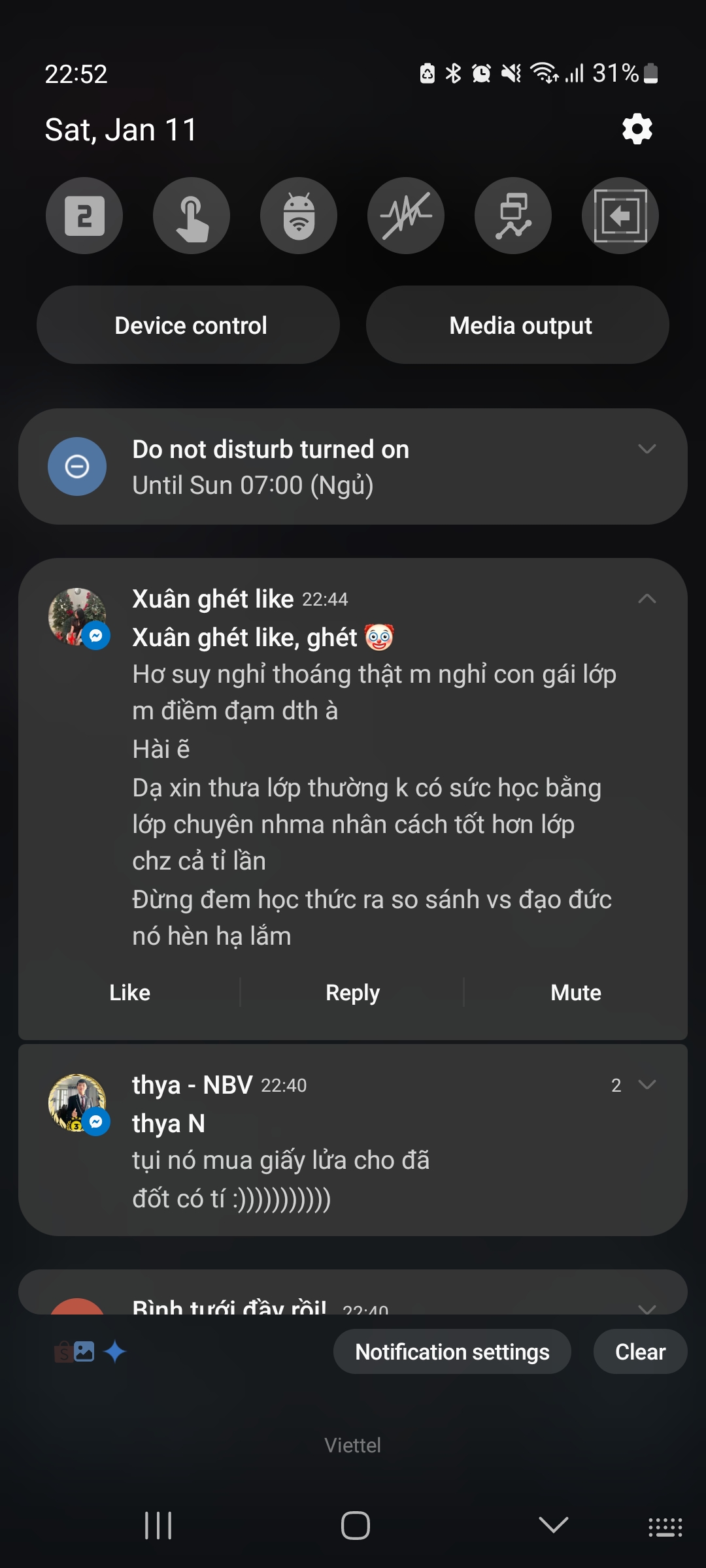Viewport: 706px width, 1568px height.
Task: Expand the Do not disturb notification
Action: [x=647, y=449]
